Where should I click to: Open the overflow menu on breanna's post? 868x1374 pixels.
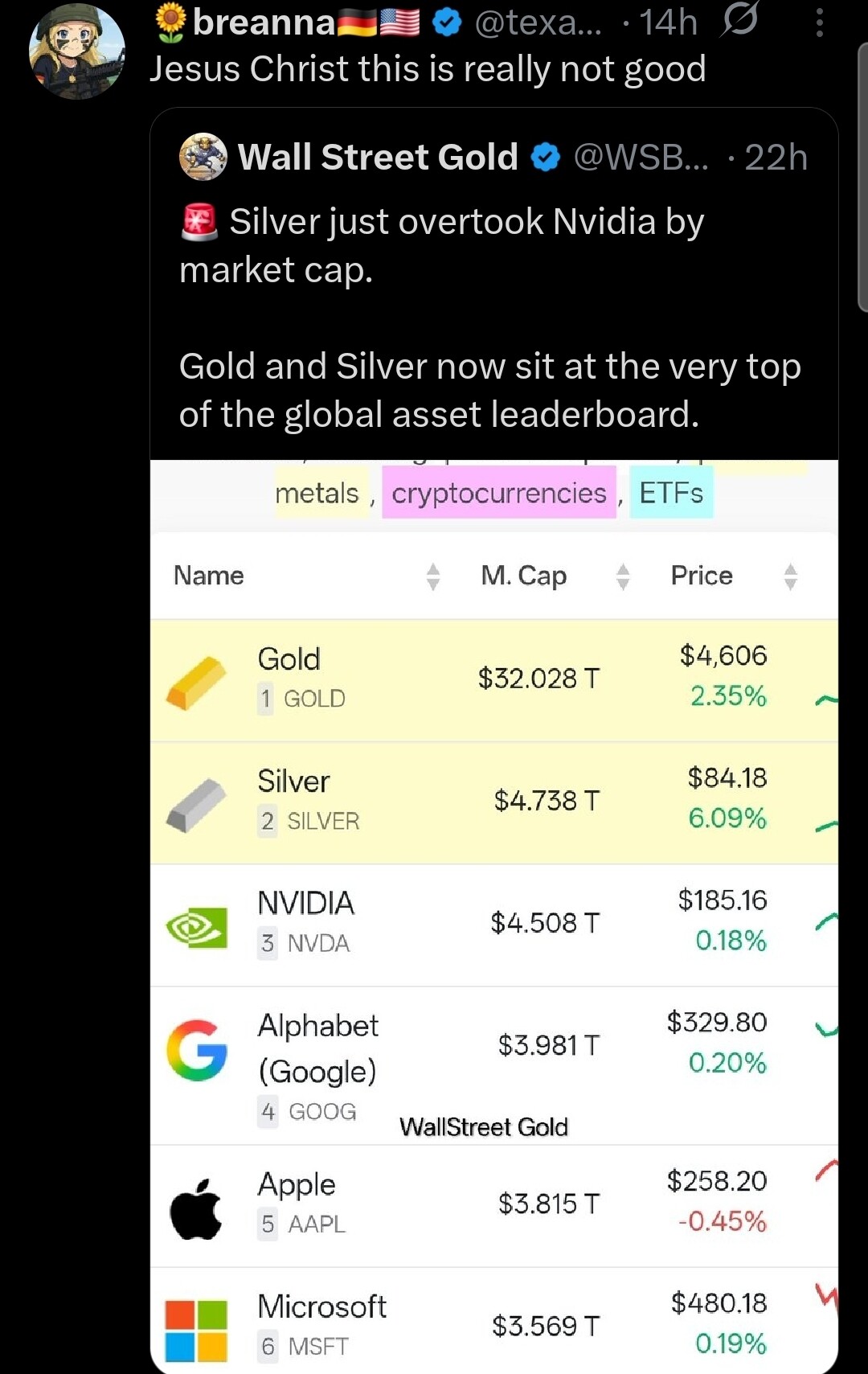point(819,23)
